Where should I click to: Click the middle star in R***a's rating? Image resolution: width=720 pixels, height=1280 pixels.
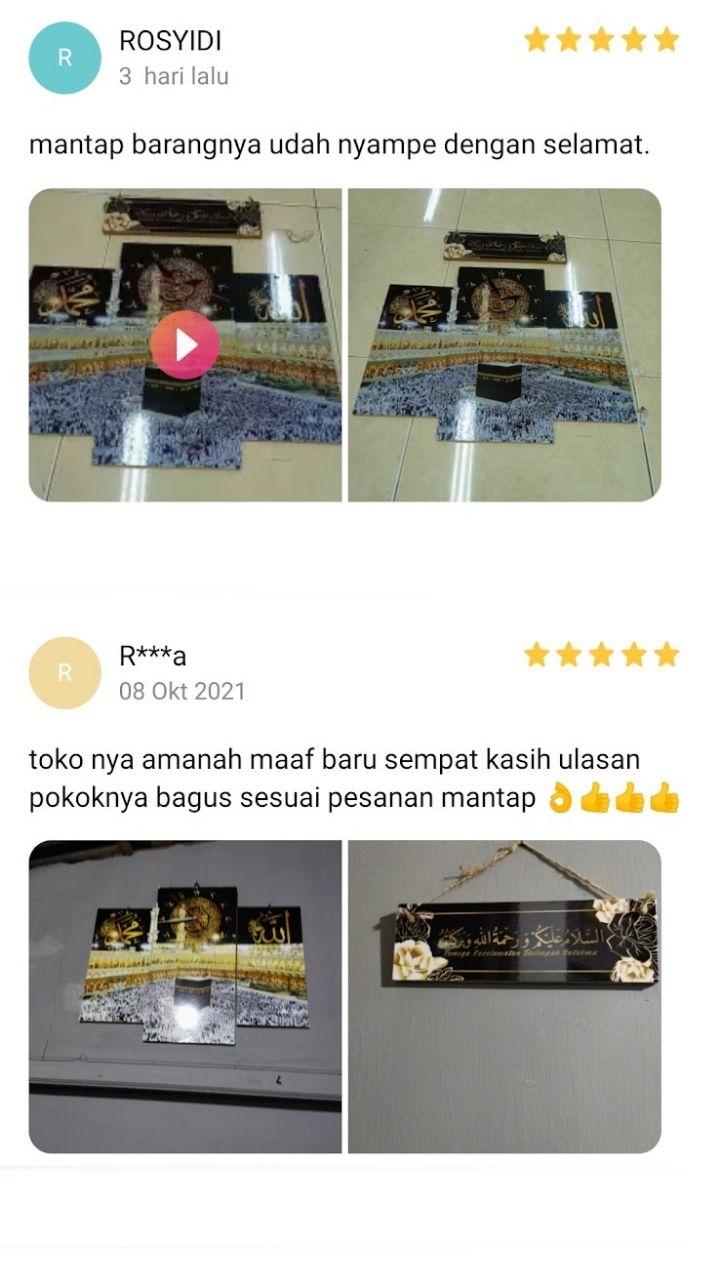[x=602, y=655]
